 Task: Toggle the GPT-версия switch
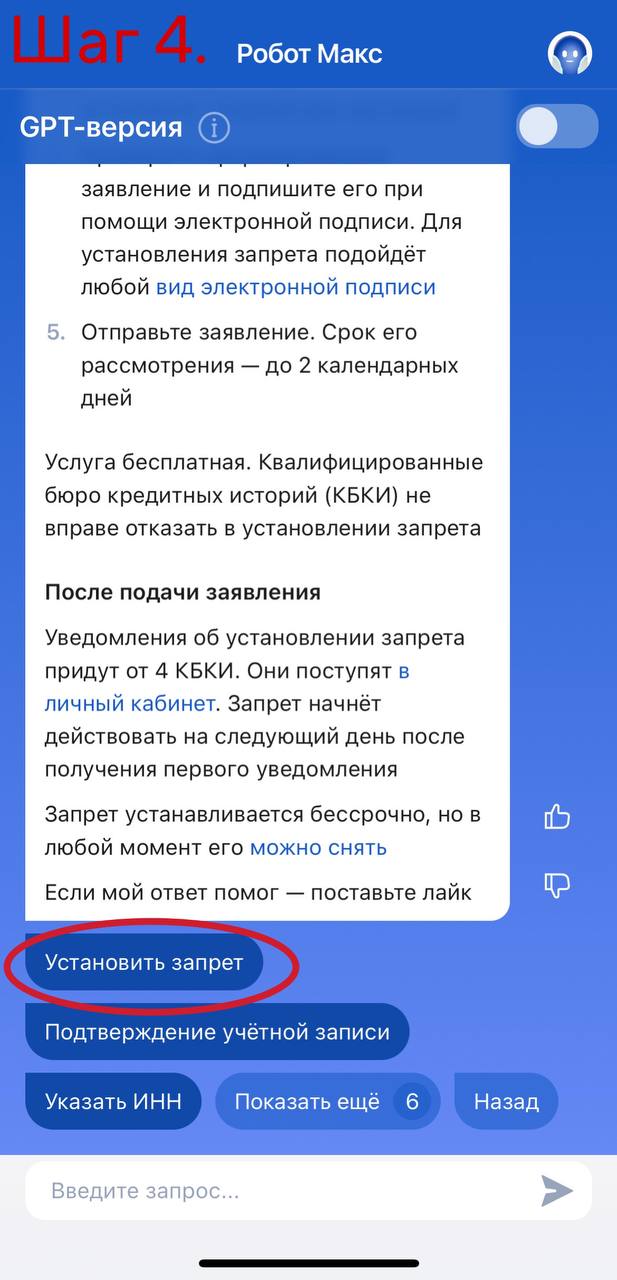pos(557,127)
